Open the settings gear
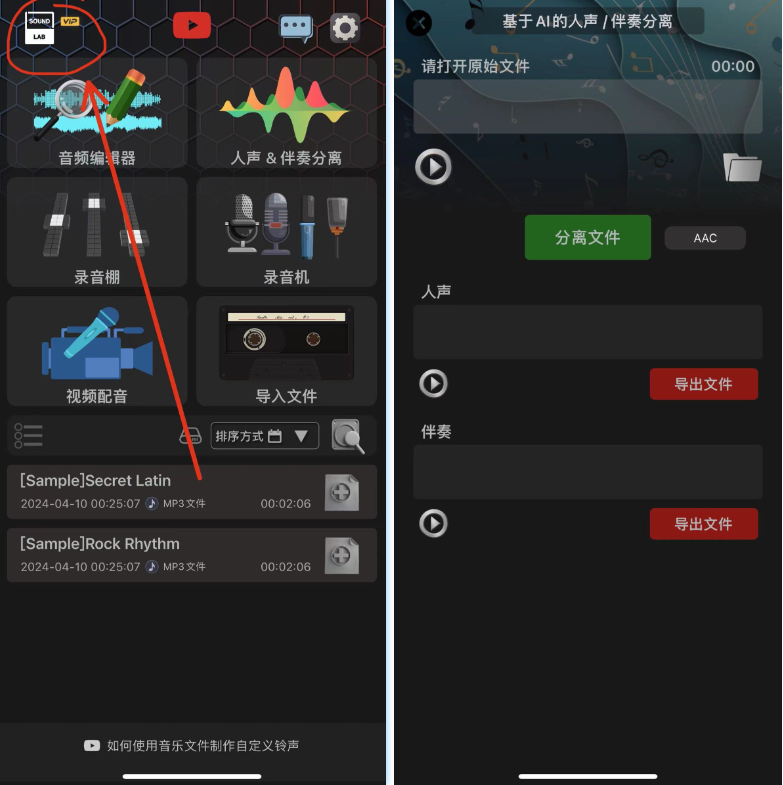Screen dimensions: 783x785 point(345,28)
